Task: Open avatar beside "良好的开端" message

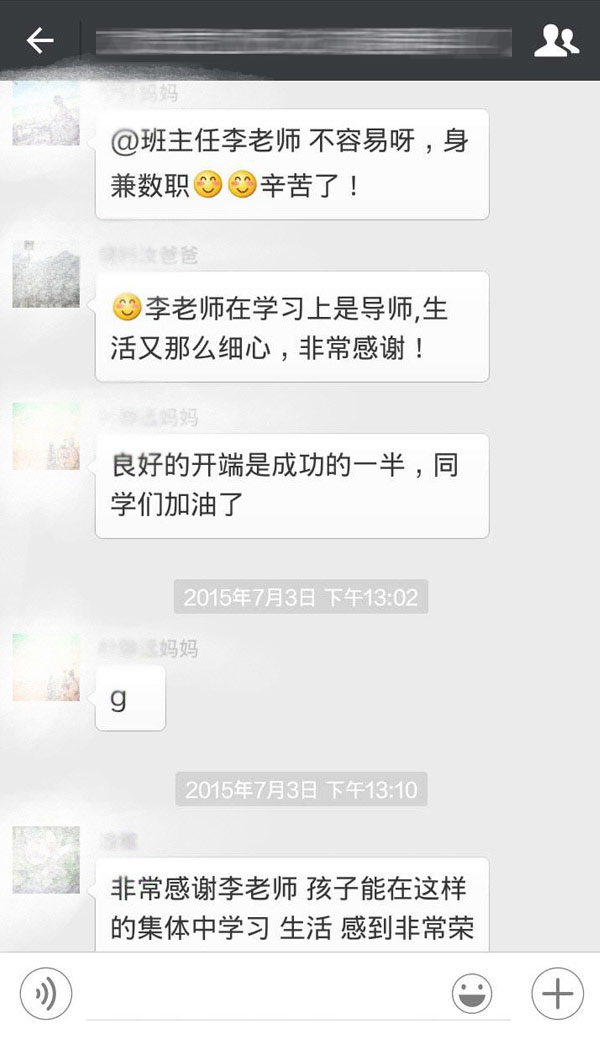Action: tap(46, 436)
